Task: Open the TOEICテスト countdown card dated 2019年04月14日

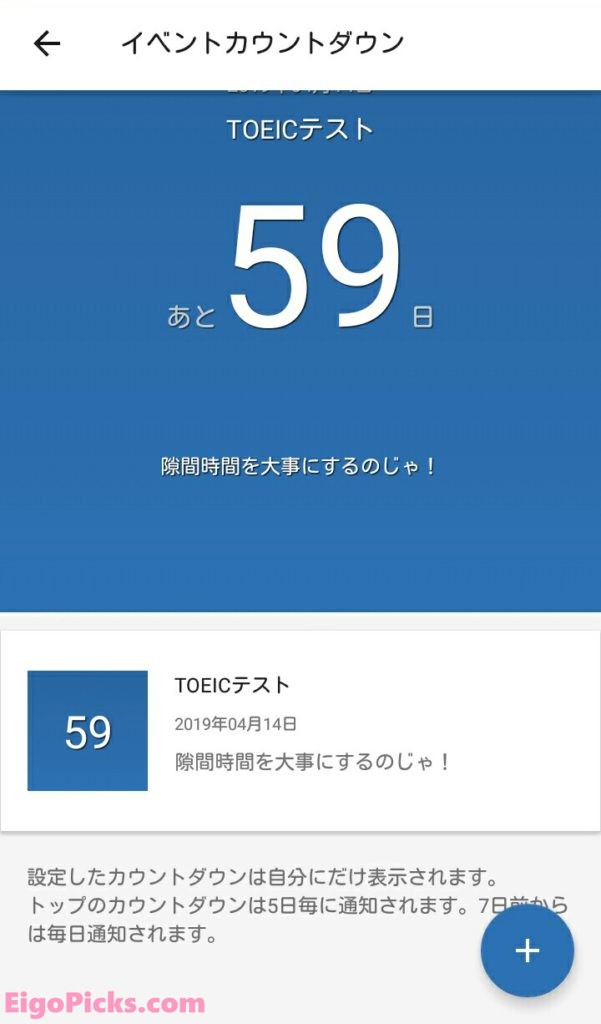Action: [x=300, y=731]
